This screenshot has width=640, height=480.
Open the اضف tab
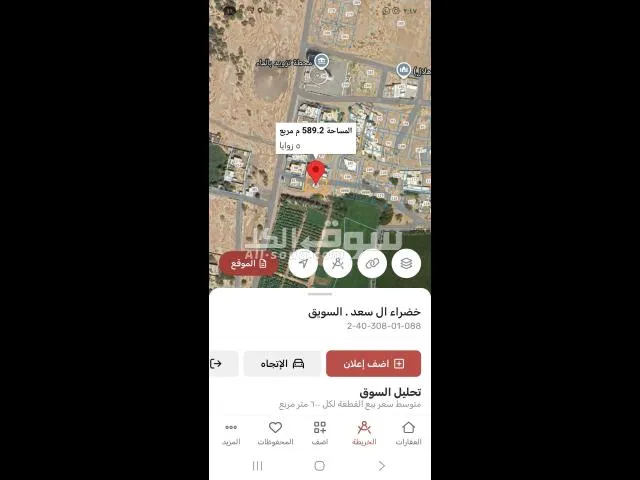[x=320, y=433]
